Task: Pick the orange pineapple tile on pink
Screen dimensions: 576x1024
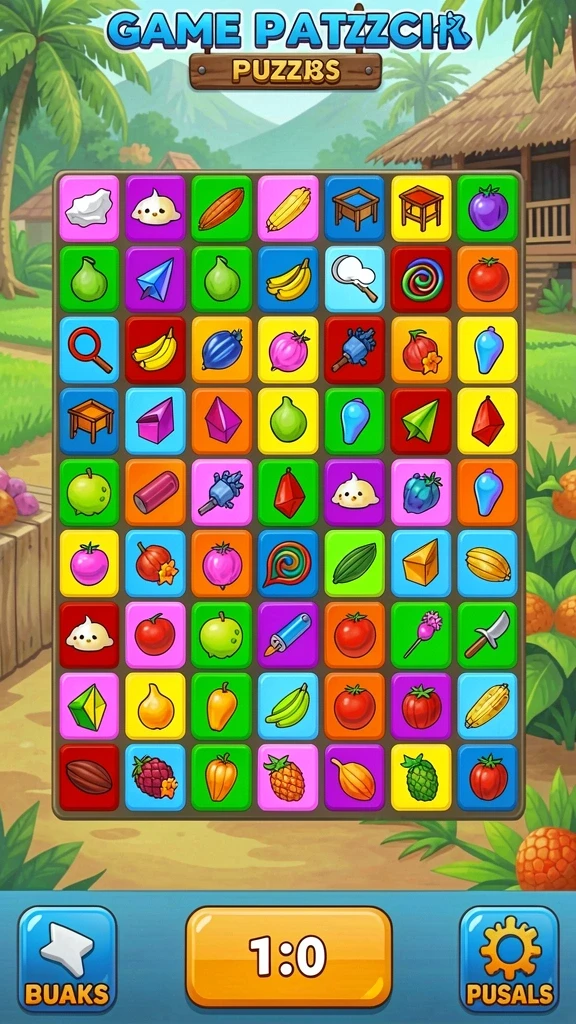Action: (288, 777)
